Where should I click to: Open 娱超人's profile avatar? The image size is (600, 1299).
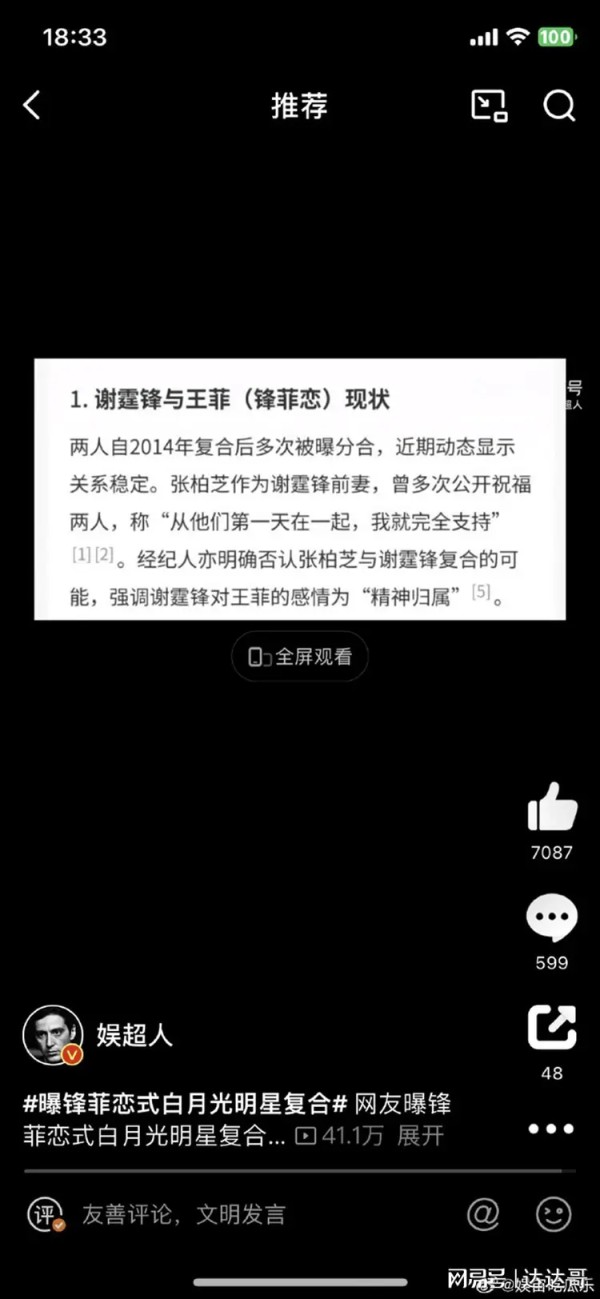[52, 1035]
